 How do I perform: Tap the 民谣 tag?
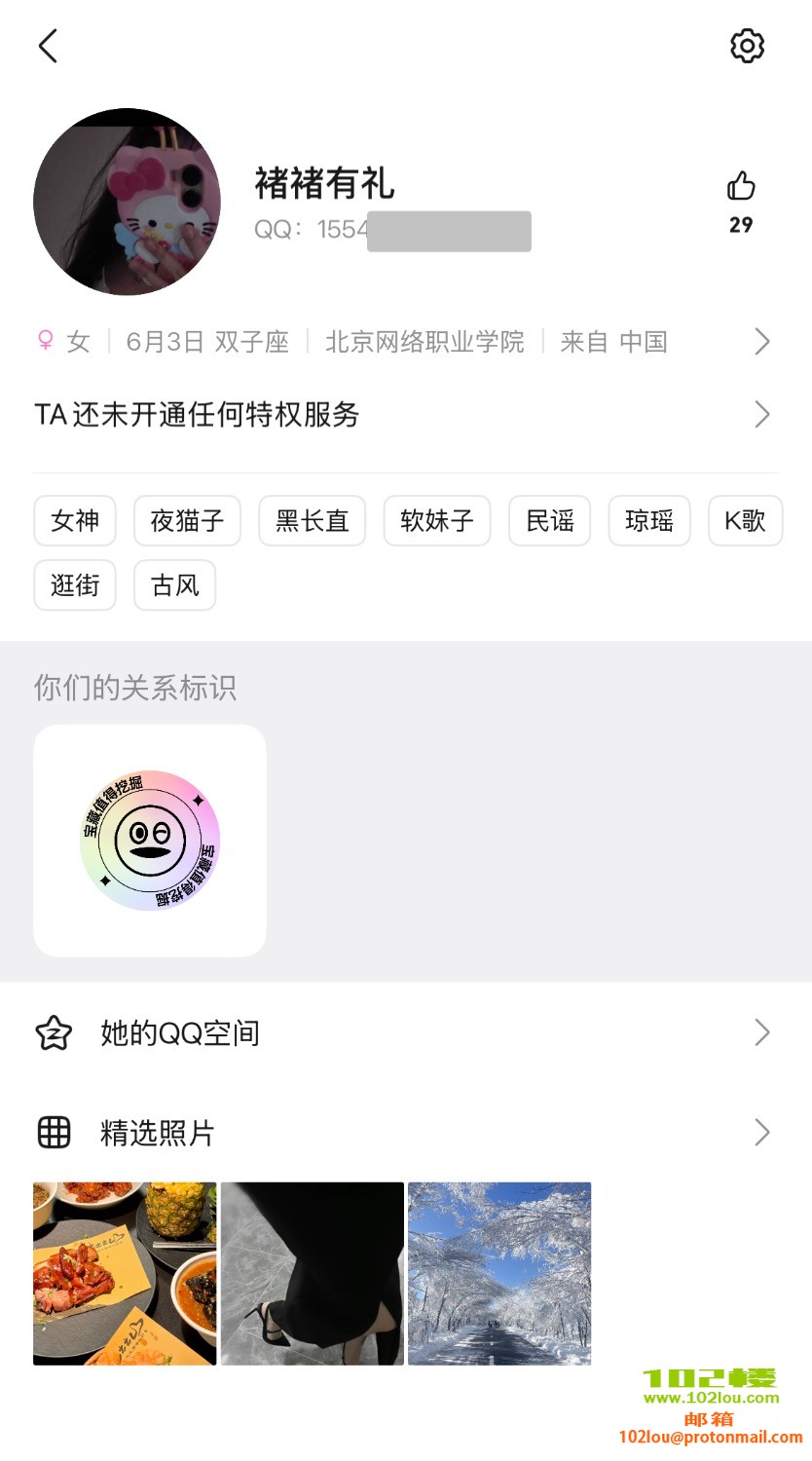[550, 521]
